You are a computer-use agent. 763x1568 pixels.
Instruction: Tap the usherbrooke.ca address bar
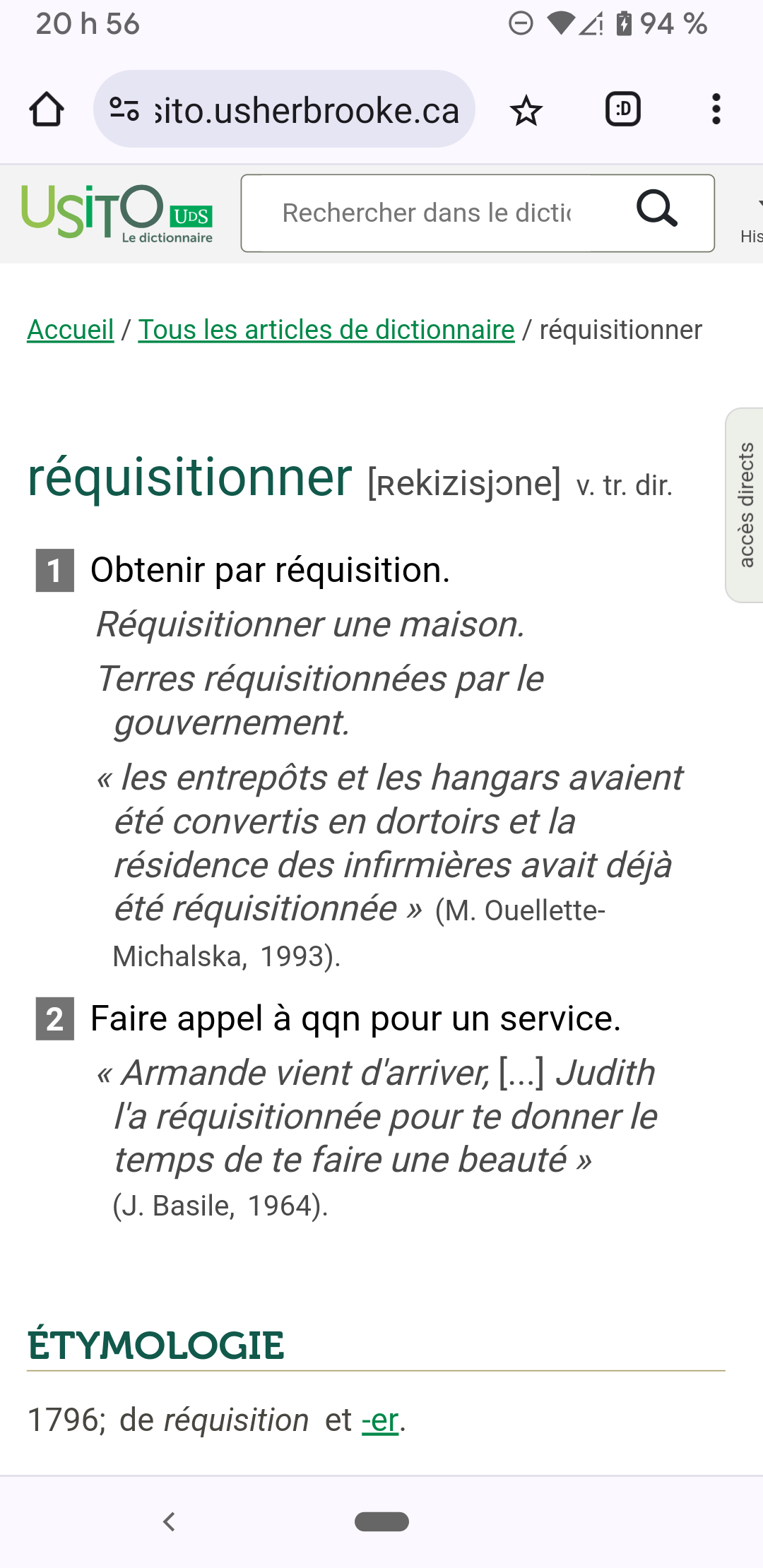tap(307, 110)
